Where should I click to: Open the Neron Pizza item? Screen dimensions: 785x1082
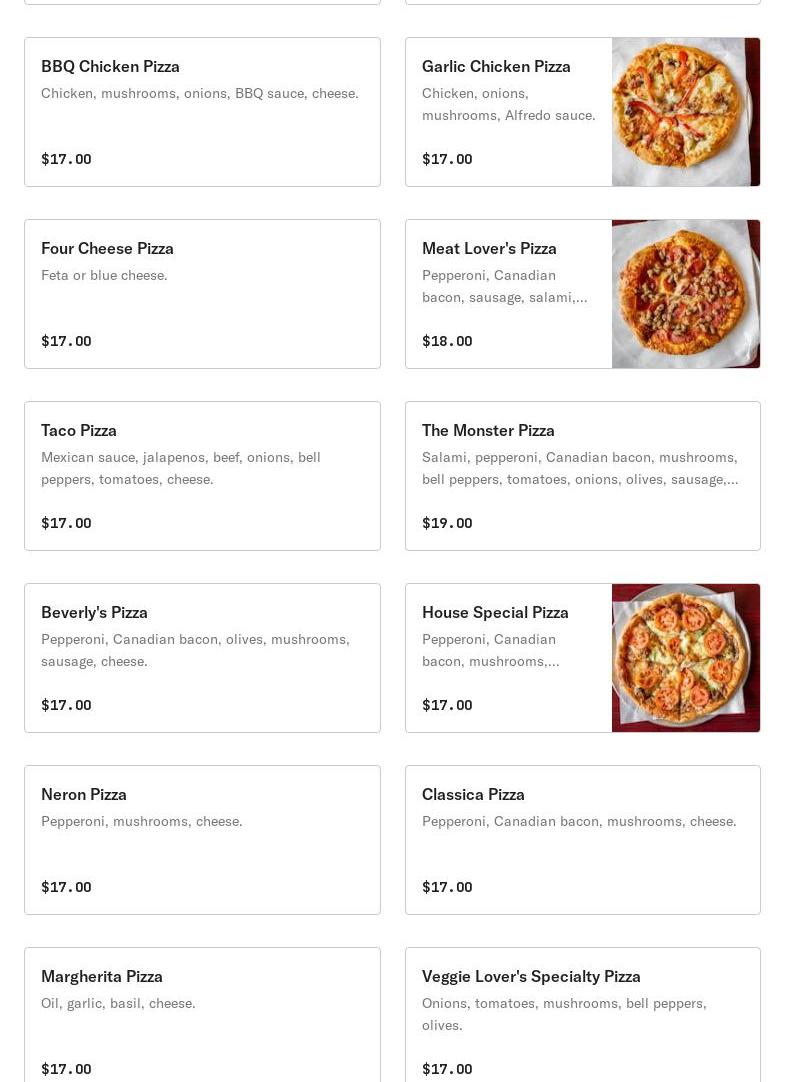202,840
